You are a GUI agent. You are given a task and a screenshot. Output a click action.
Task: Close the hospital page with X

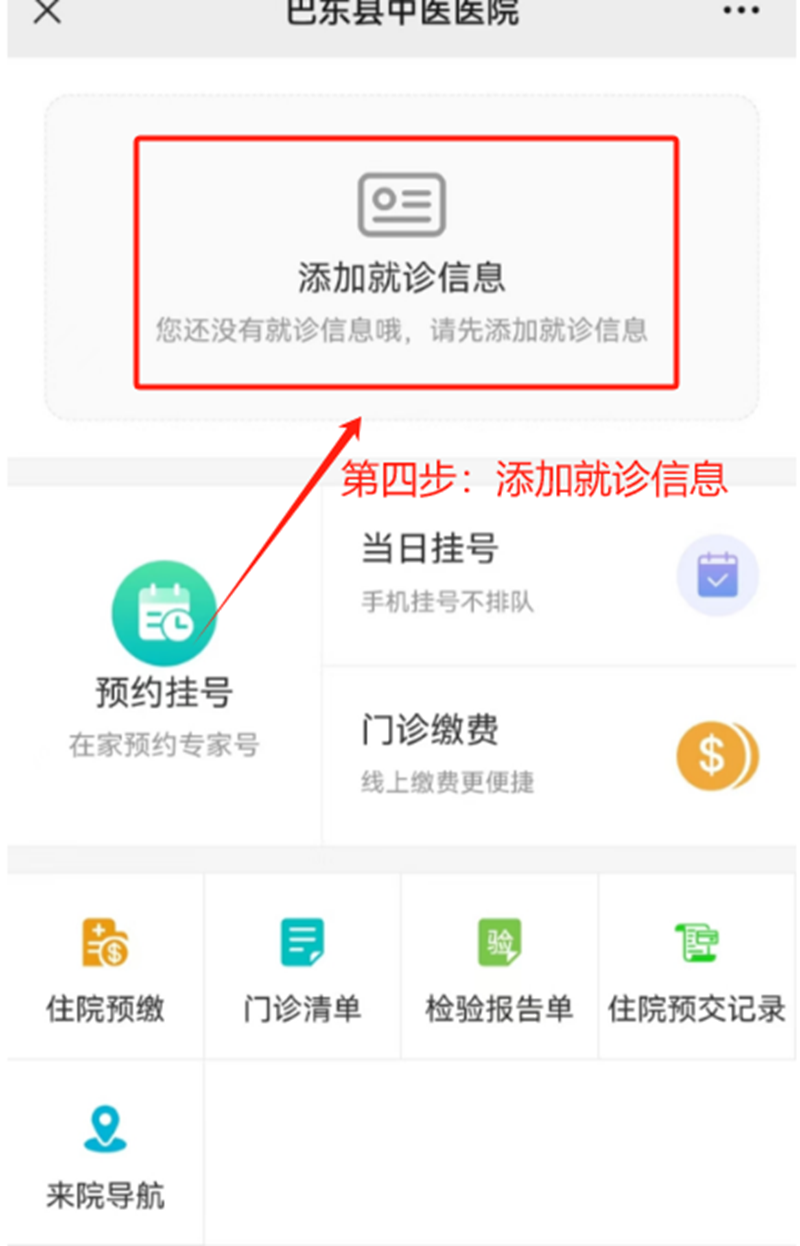click(x=47, y=12)
